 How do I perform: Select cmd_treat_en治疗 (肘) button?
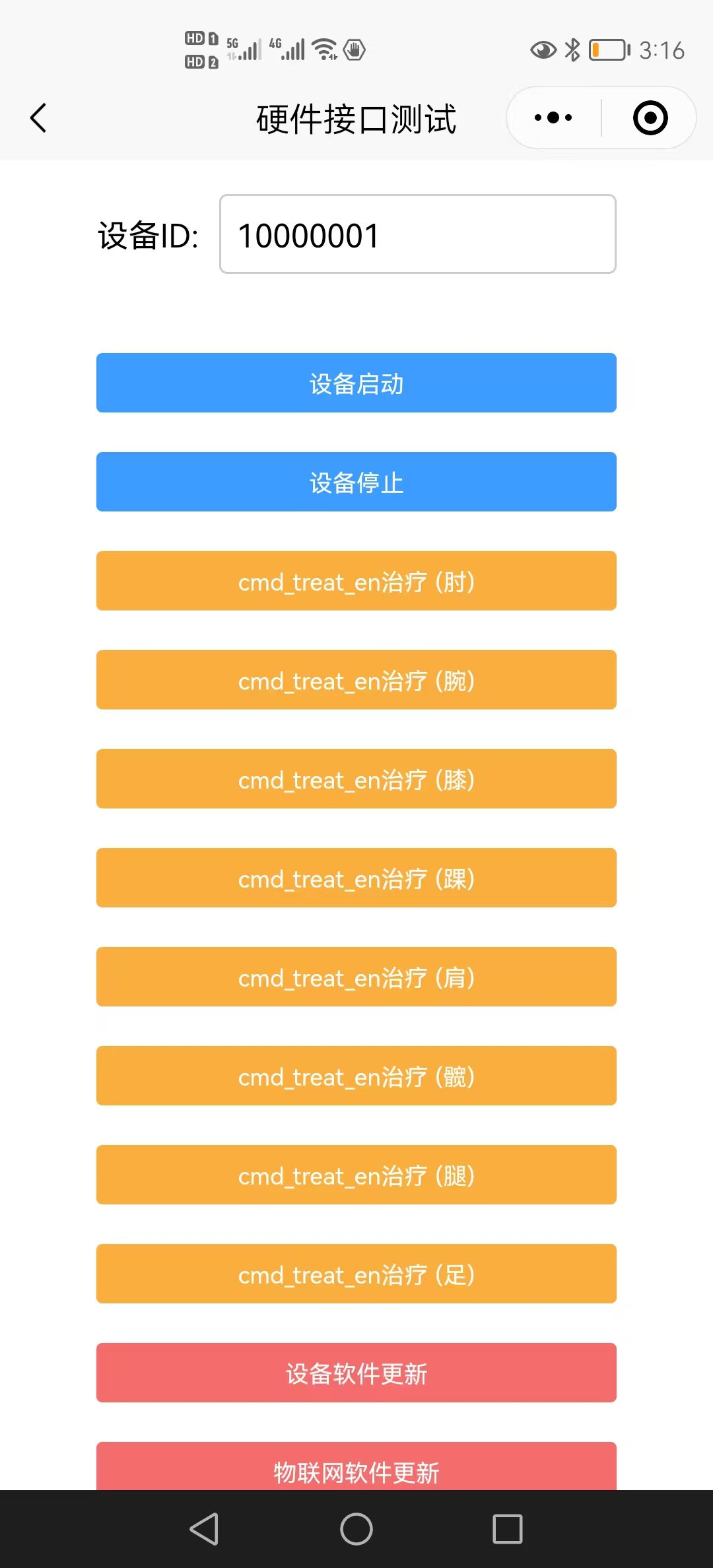pos(356,581)
